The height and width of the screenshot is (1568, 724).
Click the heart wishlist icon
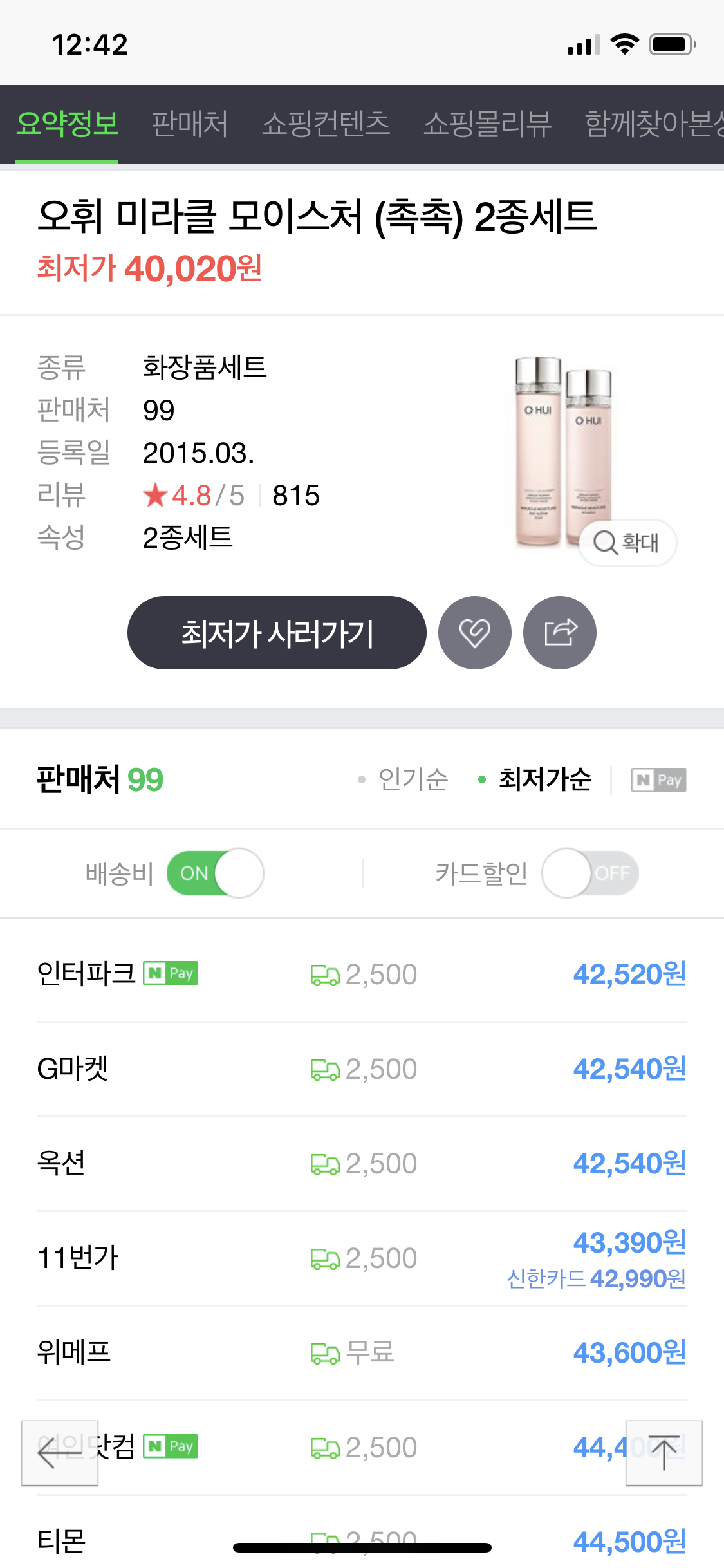pos(475,632)
